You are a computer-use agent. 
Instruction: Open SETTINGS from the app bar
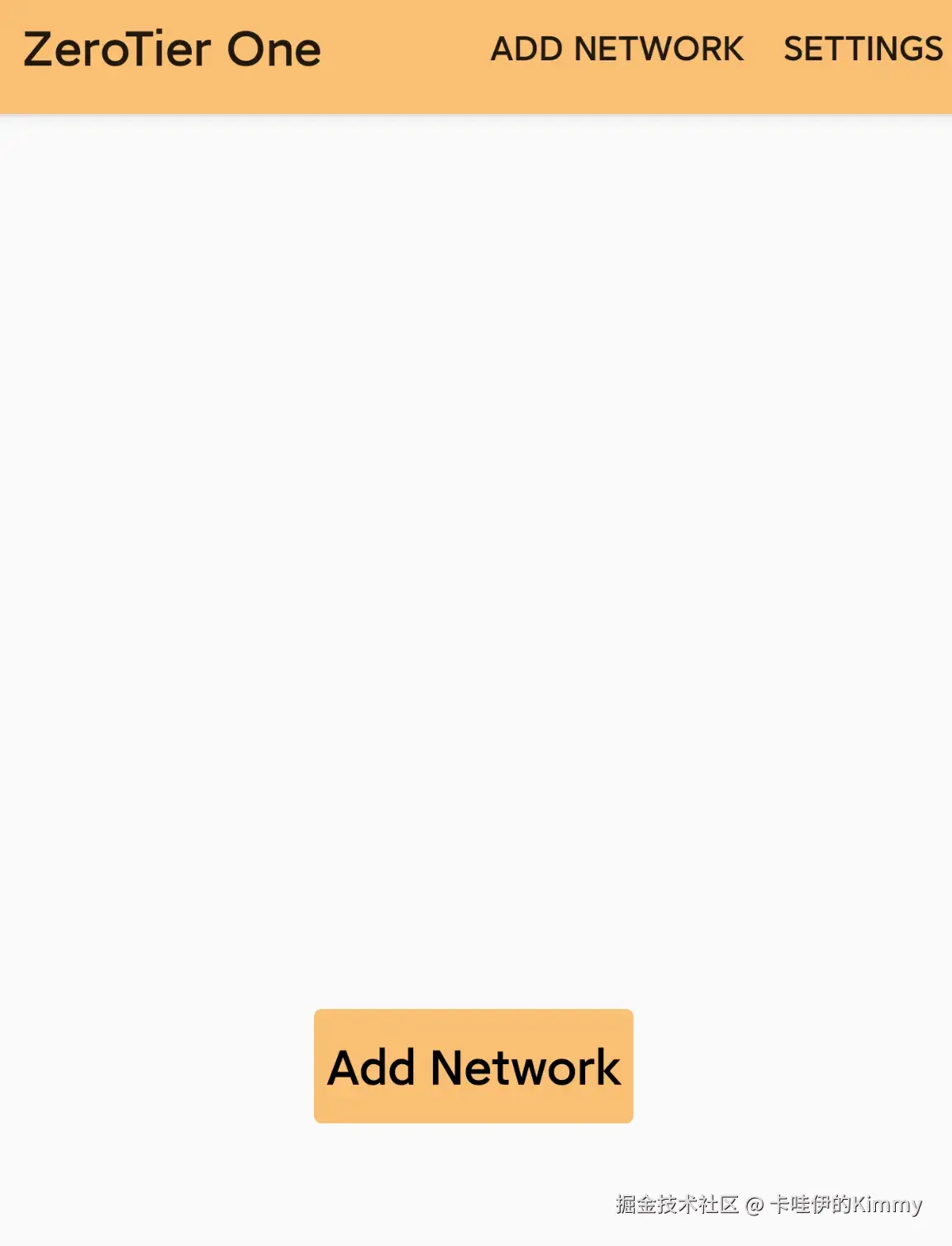pyautogui.click(x=863, y=50)
